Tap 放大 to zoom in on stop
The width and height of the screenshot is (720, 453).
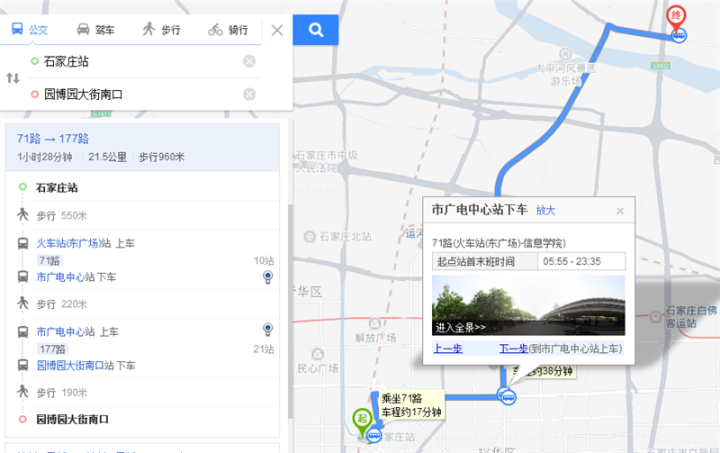[546, 211]
